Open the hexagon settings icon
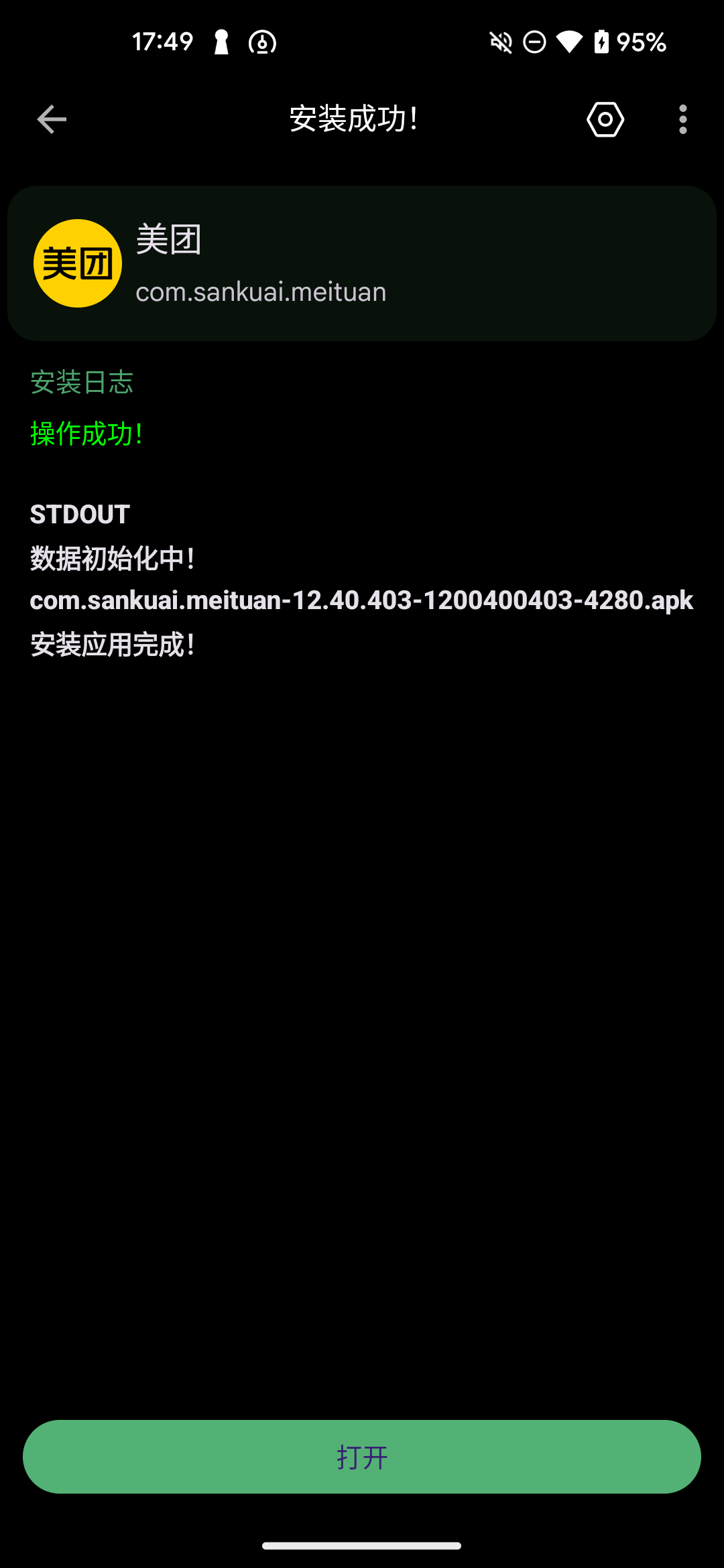The width and height of the screenshot is (724, 1568). click(x=605, y=120)
